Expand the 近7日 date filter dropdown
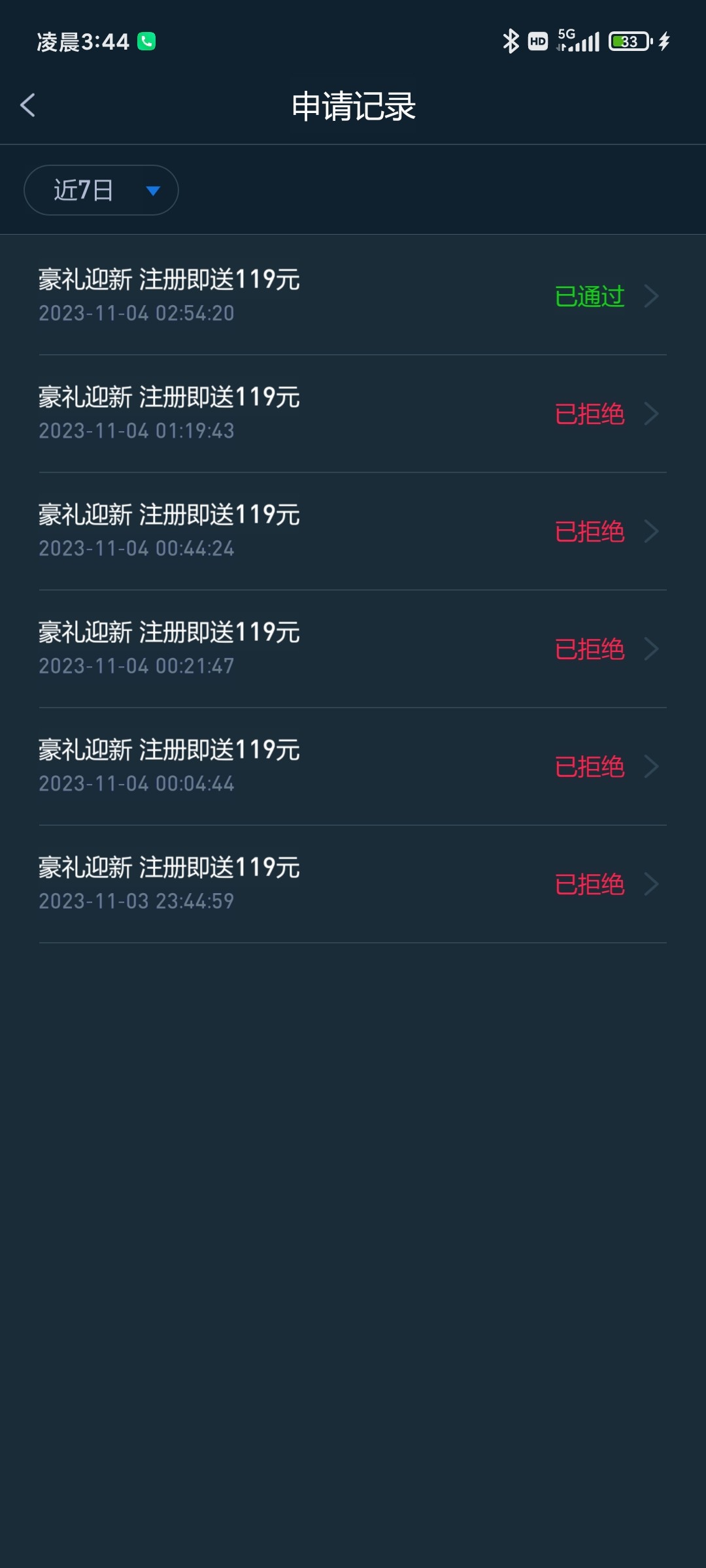 tap(101, 190)
